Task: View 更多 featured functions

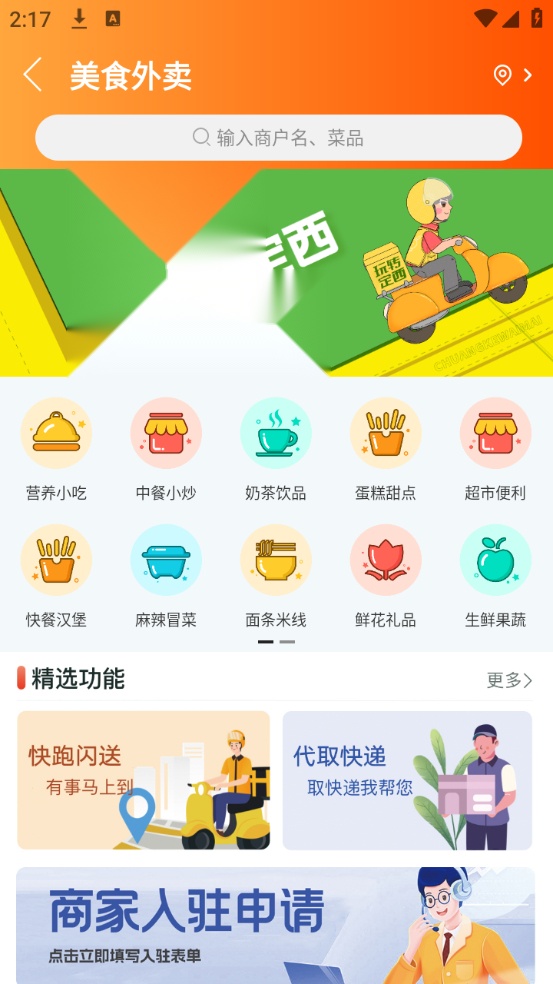Action: [x=509, y=680]
